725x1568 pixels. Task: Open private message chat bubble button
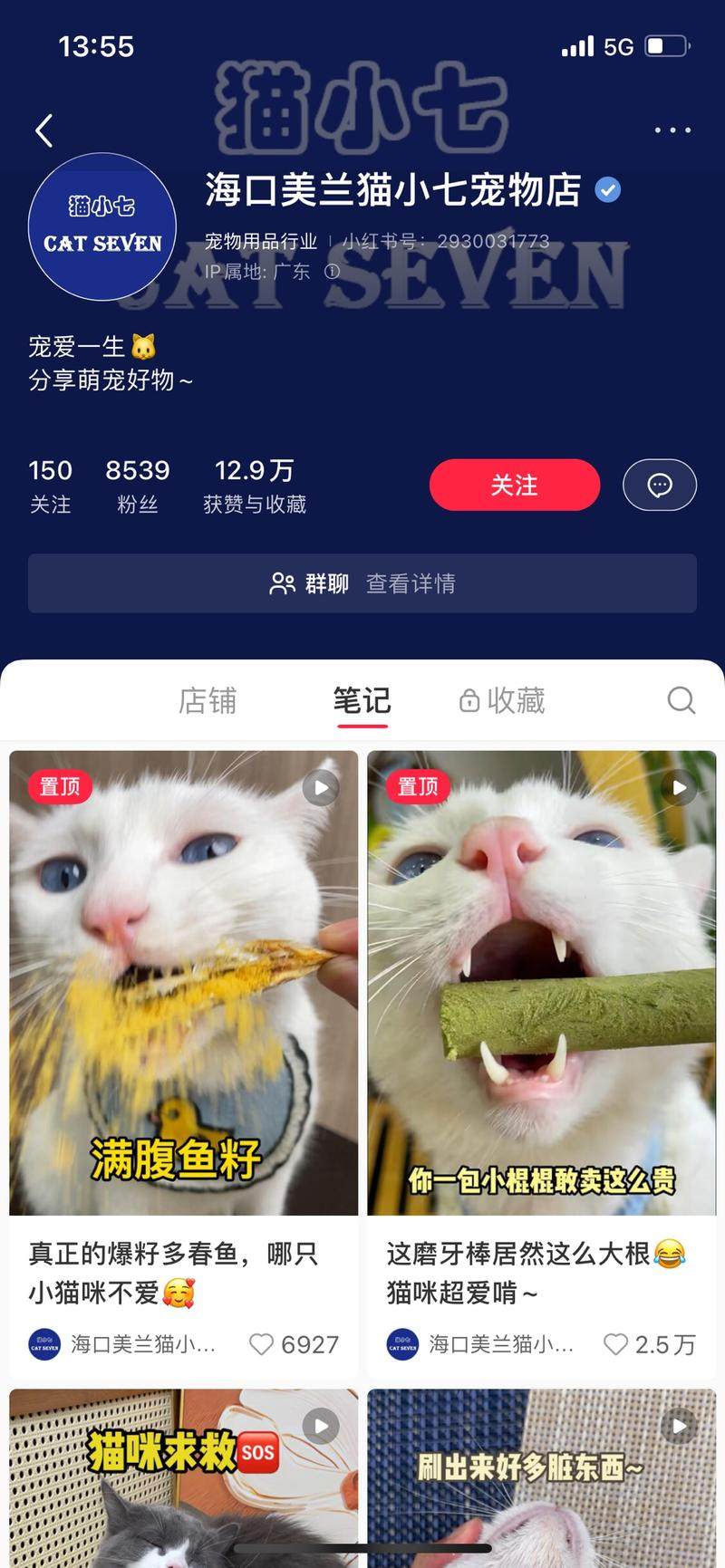point(659,486)
